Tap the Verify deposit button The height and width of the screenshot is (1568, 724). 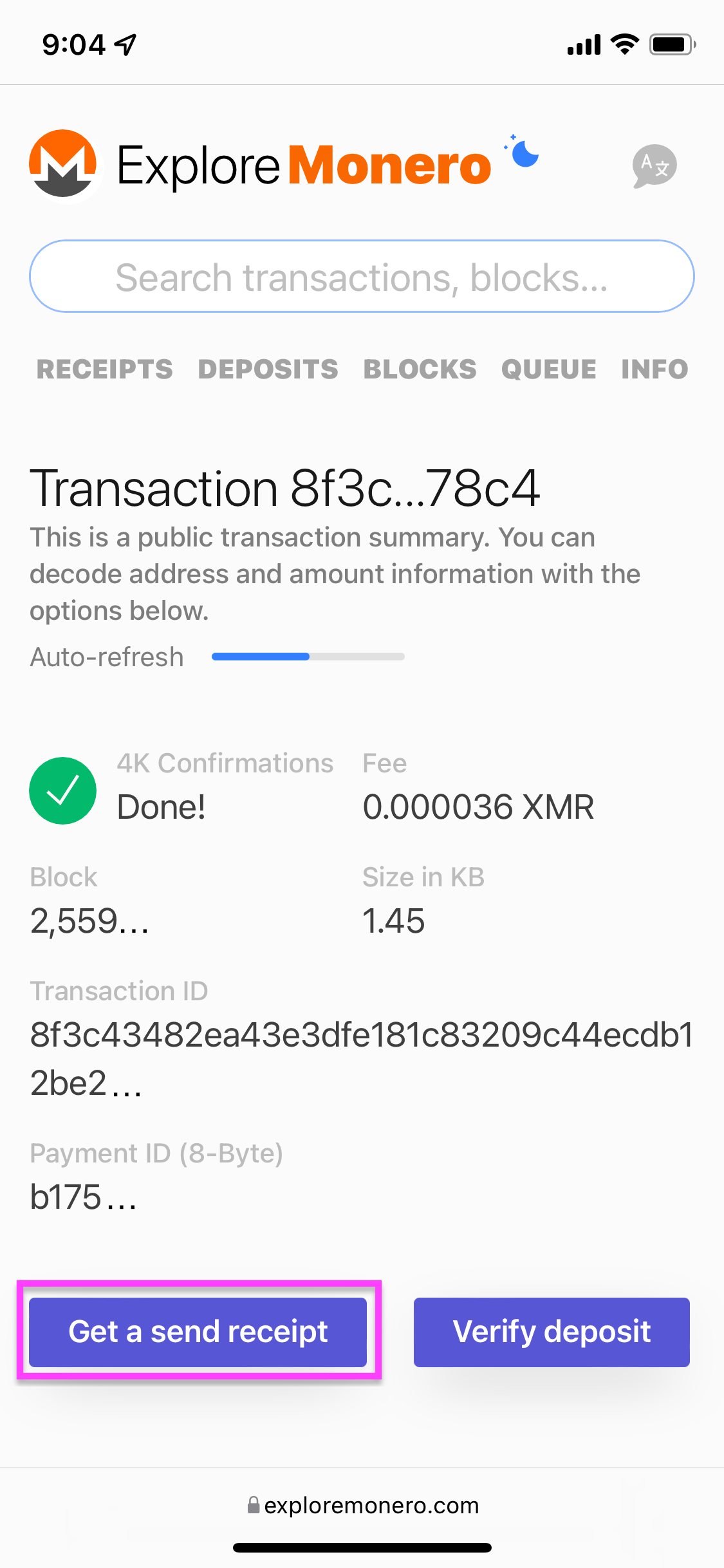552,1332
